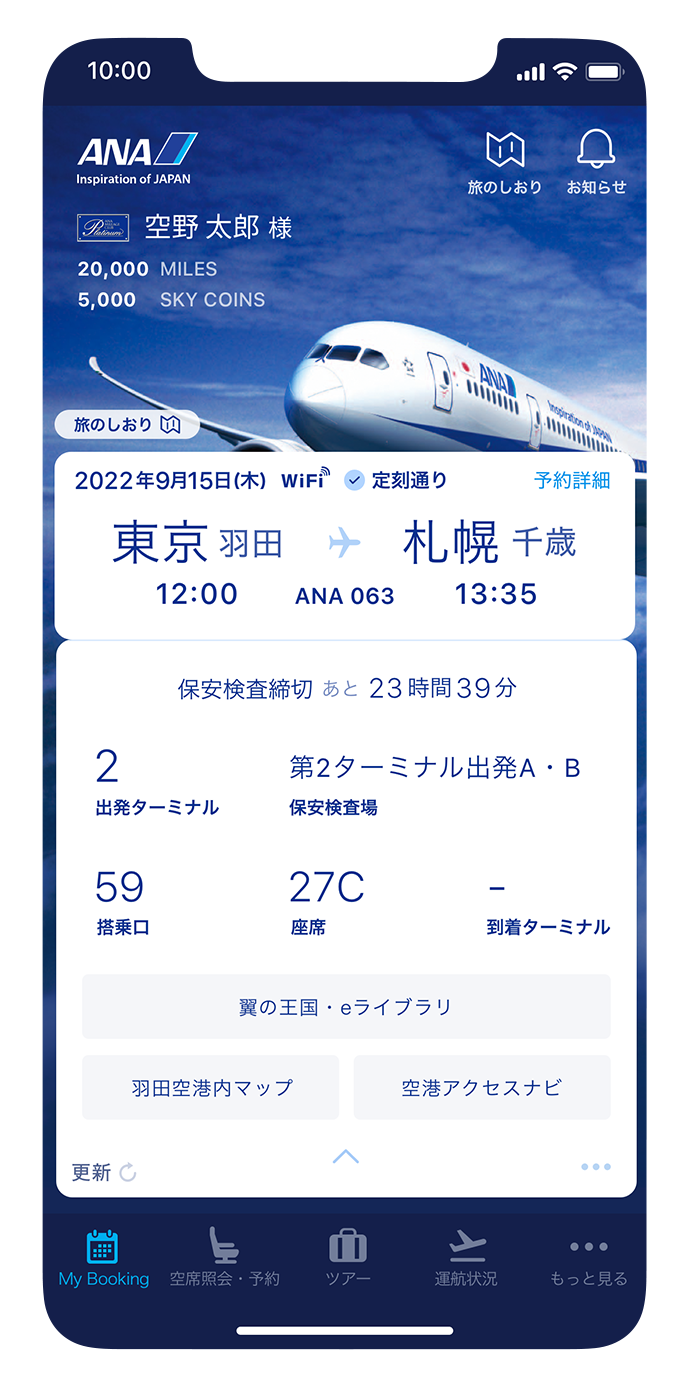This screenshot has height=1386, width=690.
Task: Open the お知らせ notifications bell
Action: coord(596,162)
